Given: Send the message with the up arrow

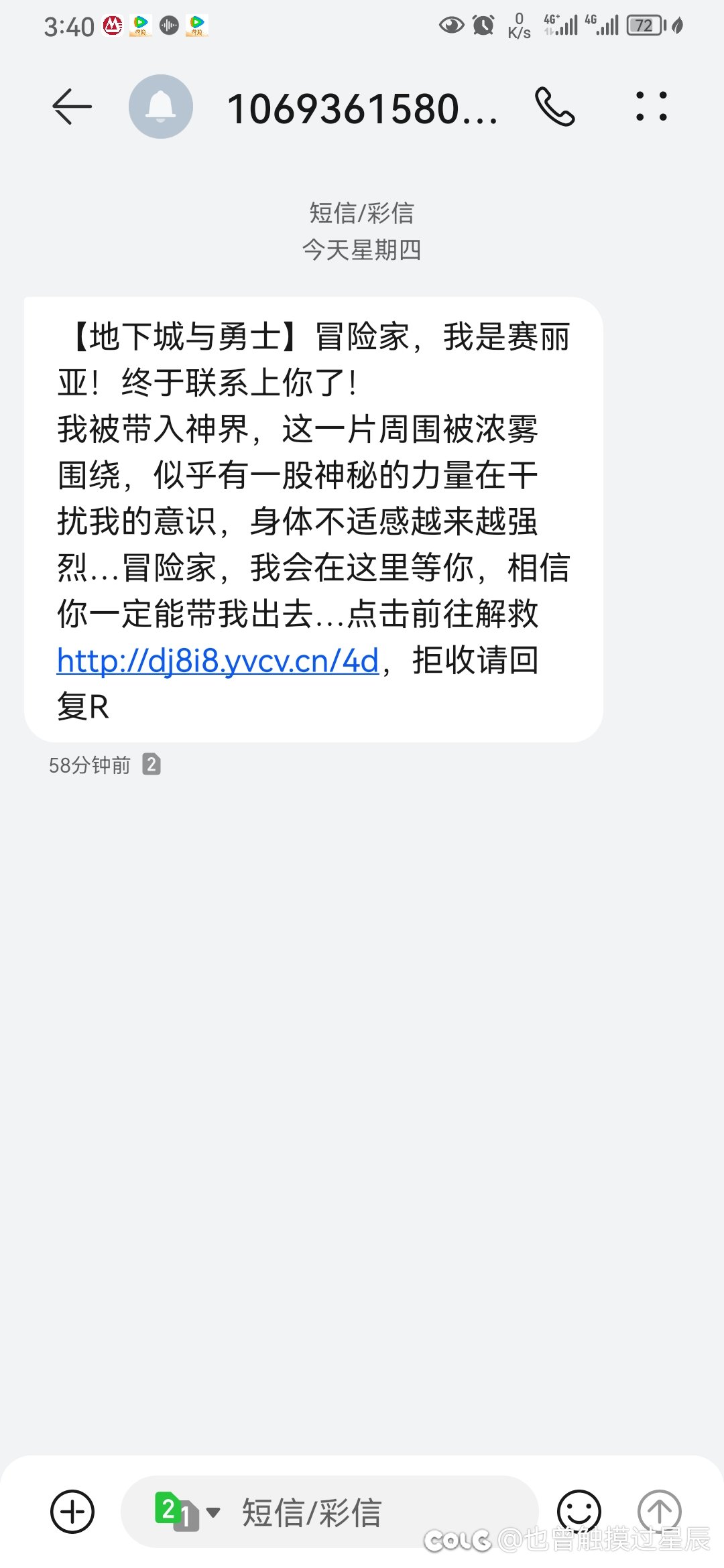Looking at the screenshot, I should 659,1512.
